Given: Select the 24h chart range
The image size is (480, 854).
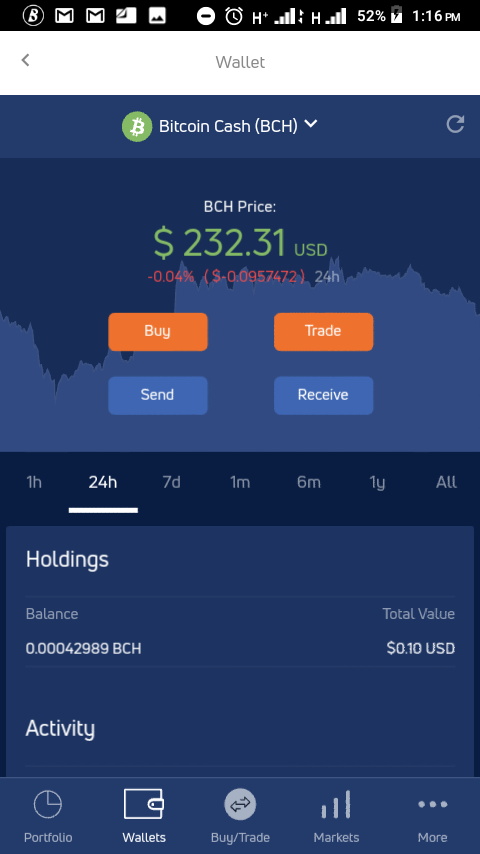Looking at the screenshot, I should coord(103,483).
